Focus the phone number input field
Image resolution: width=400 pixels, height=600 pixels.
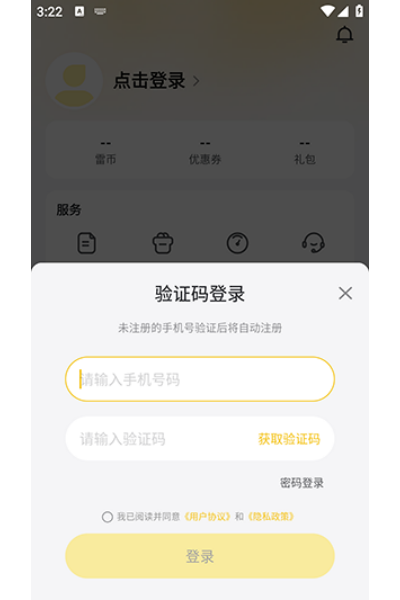200,379
